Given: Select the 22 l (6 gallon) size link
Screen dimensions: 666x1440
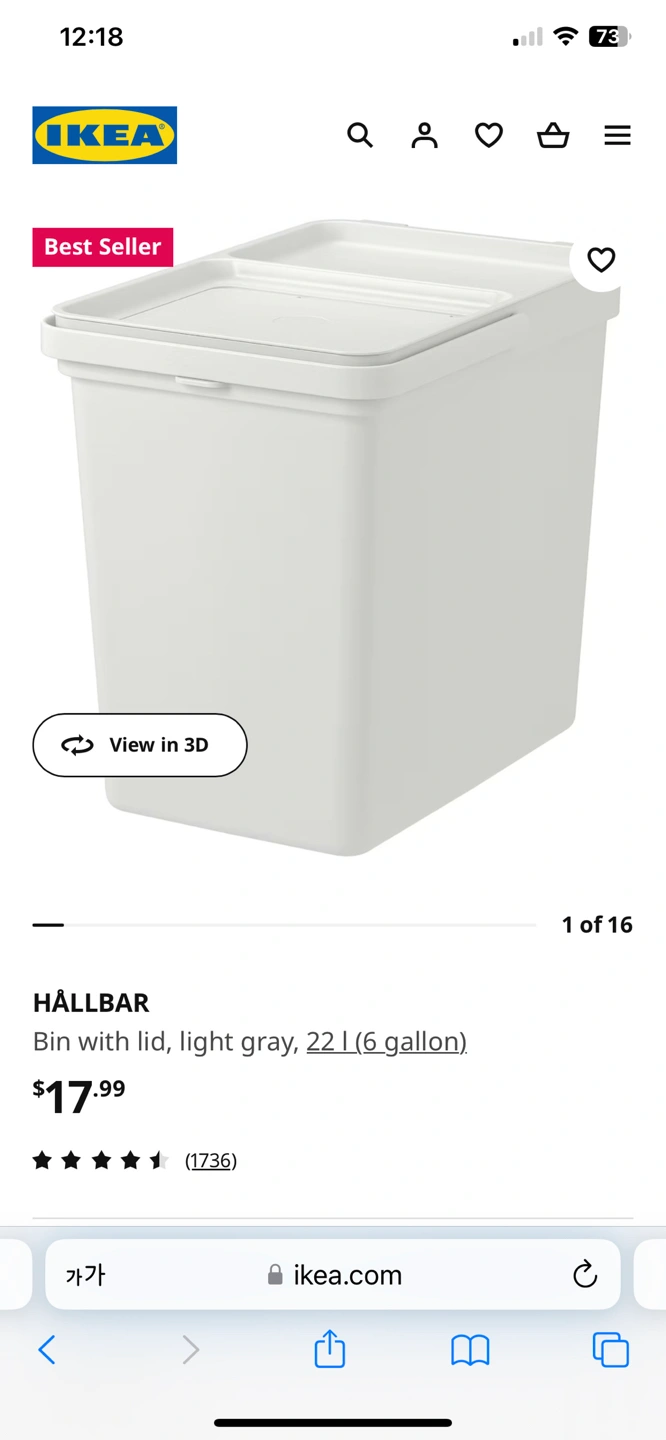Looking at the screenshot, I should (x=386, y=1042).
